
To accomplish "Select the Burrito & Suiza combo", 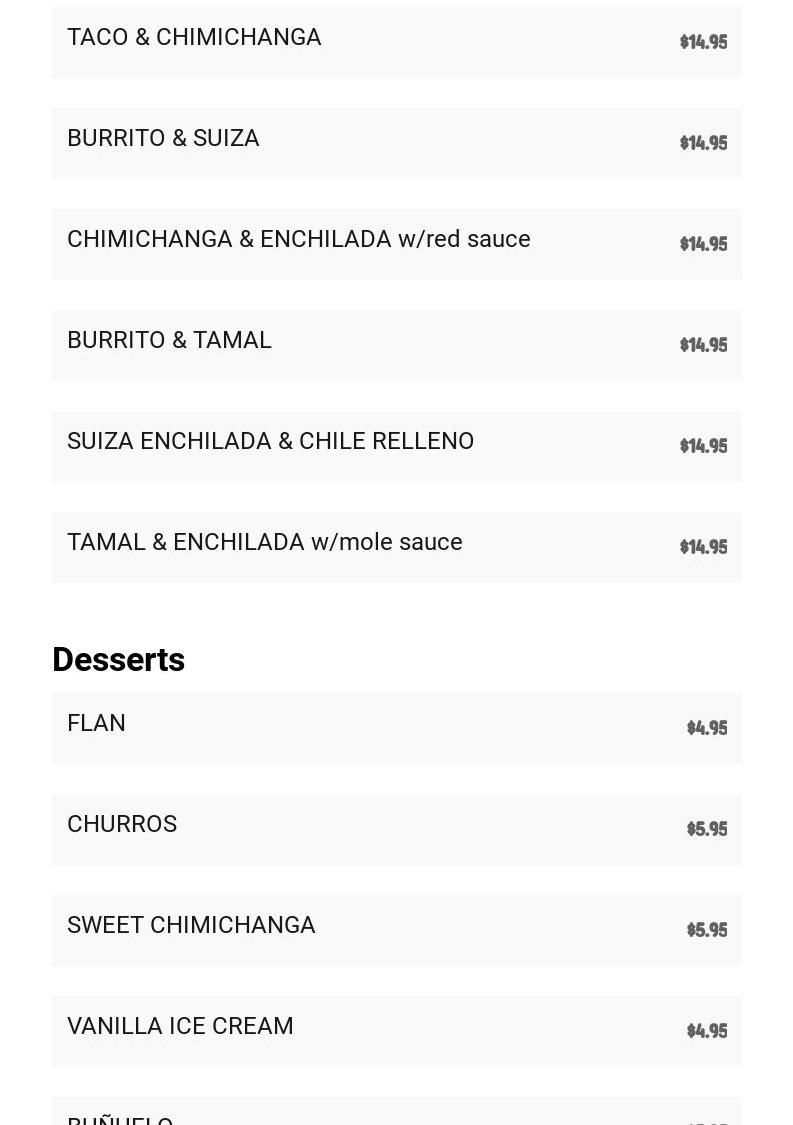I will pyautogui.click(x=164, y=139).
